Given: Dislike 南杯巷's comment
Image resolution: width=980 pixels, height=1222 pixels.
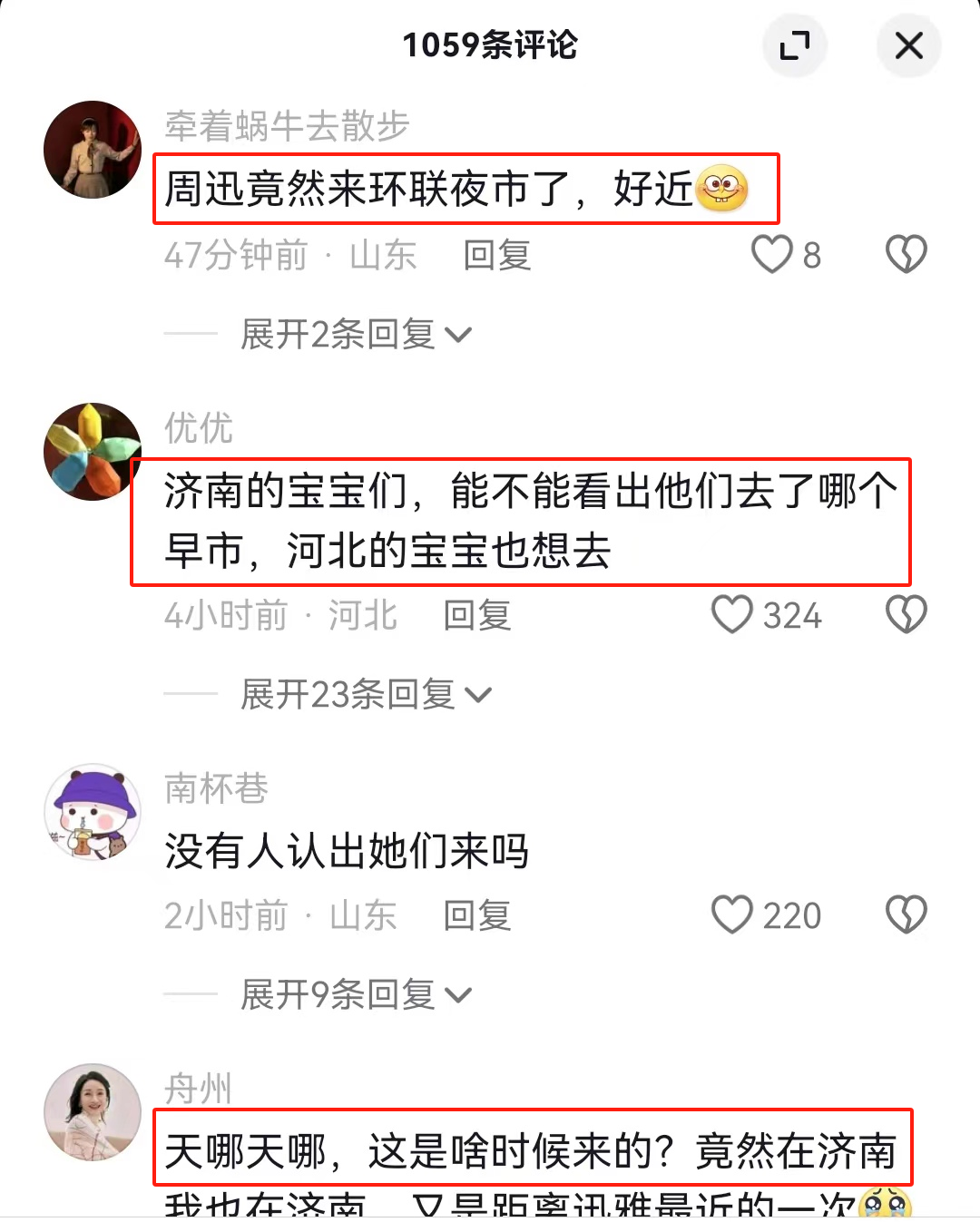Looking at the screenshot, I should (x=906, y=915).
